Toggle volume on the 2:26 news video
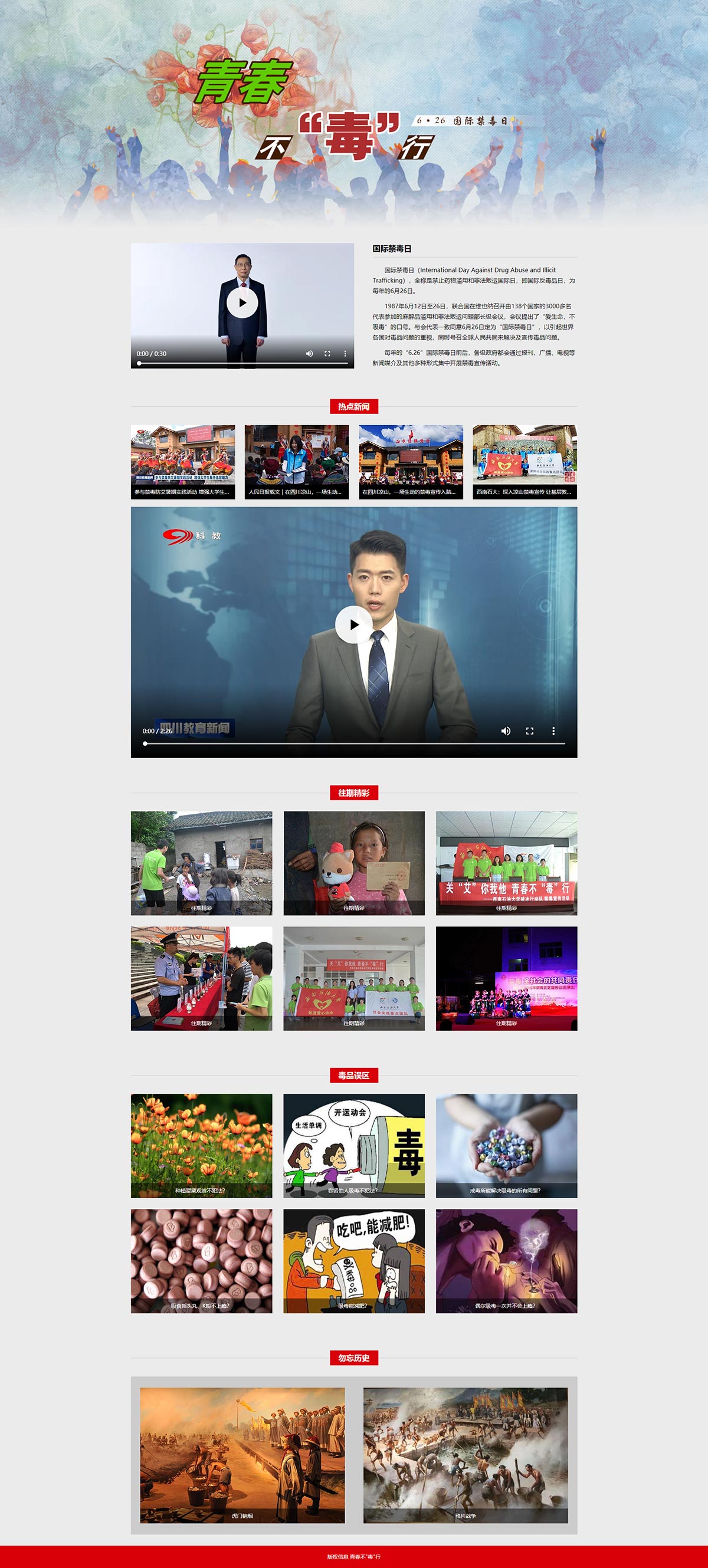 505,731
